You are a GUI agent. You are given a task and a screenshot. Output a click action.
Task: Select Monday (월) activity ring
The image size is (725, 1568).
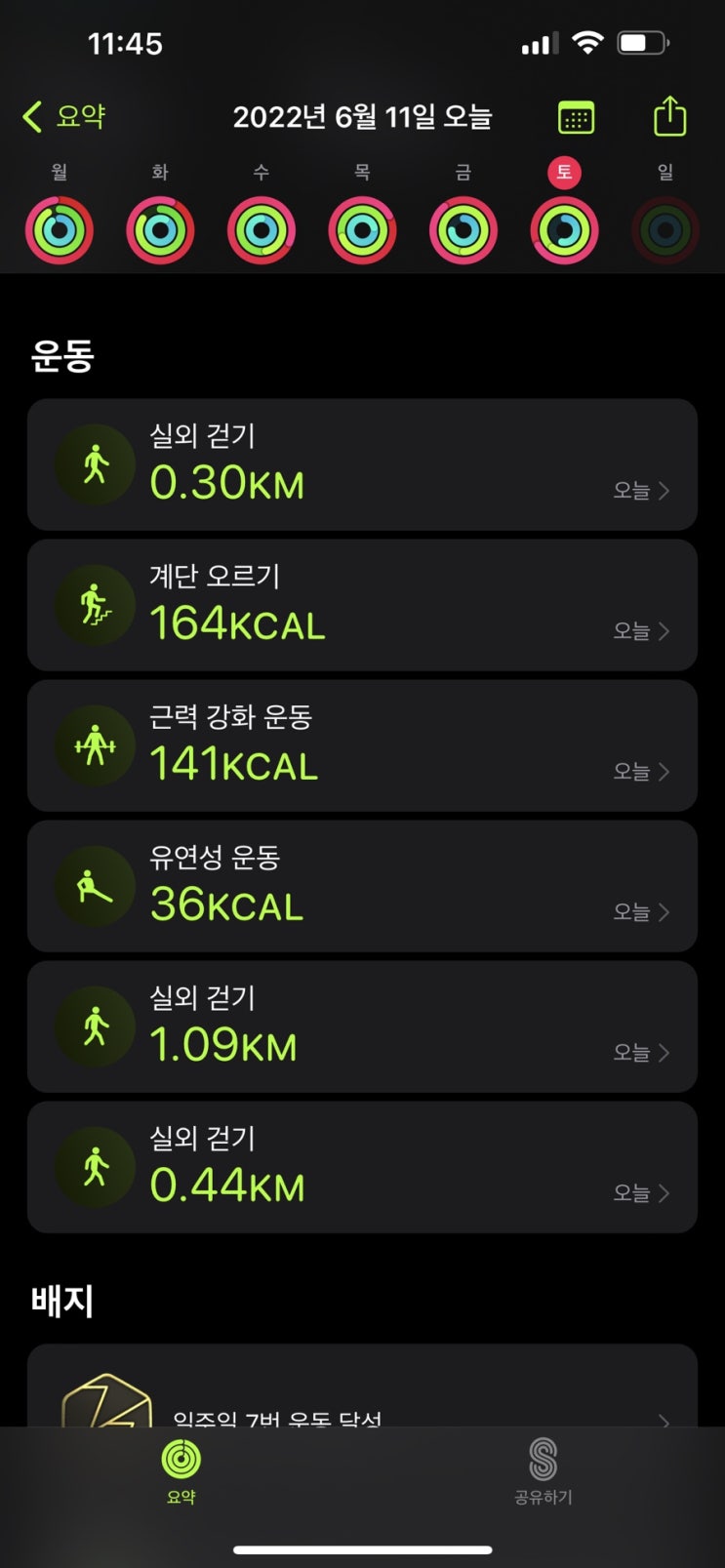60,230
